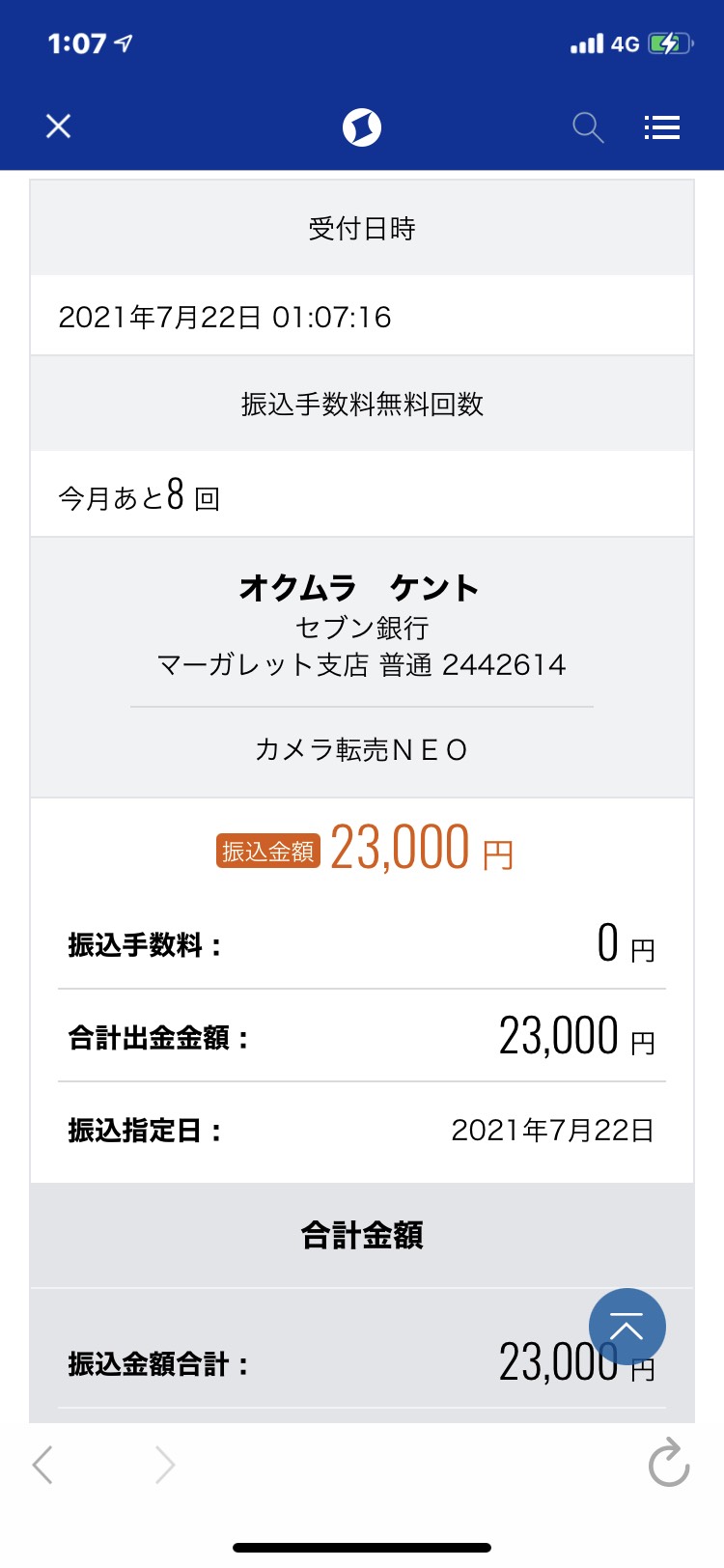The height and width of the screenshot is (1568, 724).
Task: Go back with the browser back arrow
Action: click(x=42, y=1465)
